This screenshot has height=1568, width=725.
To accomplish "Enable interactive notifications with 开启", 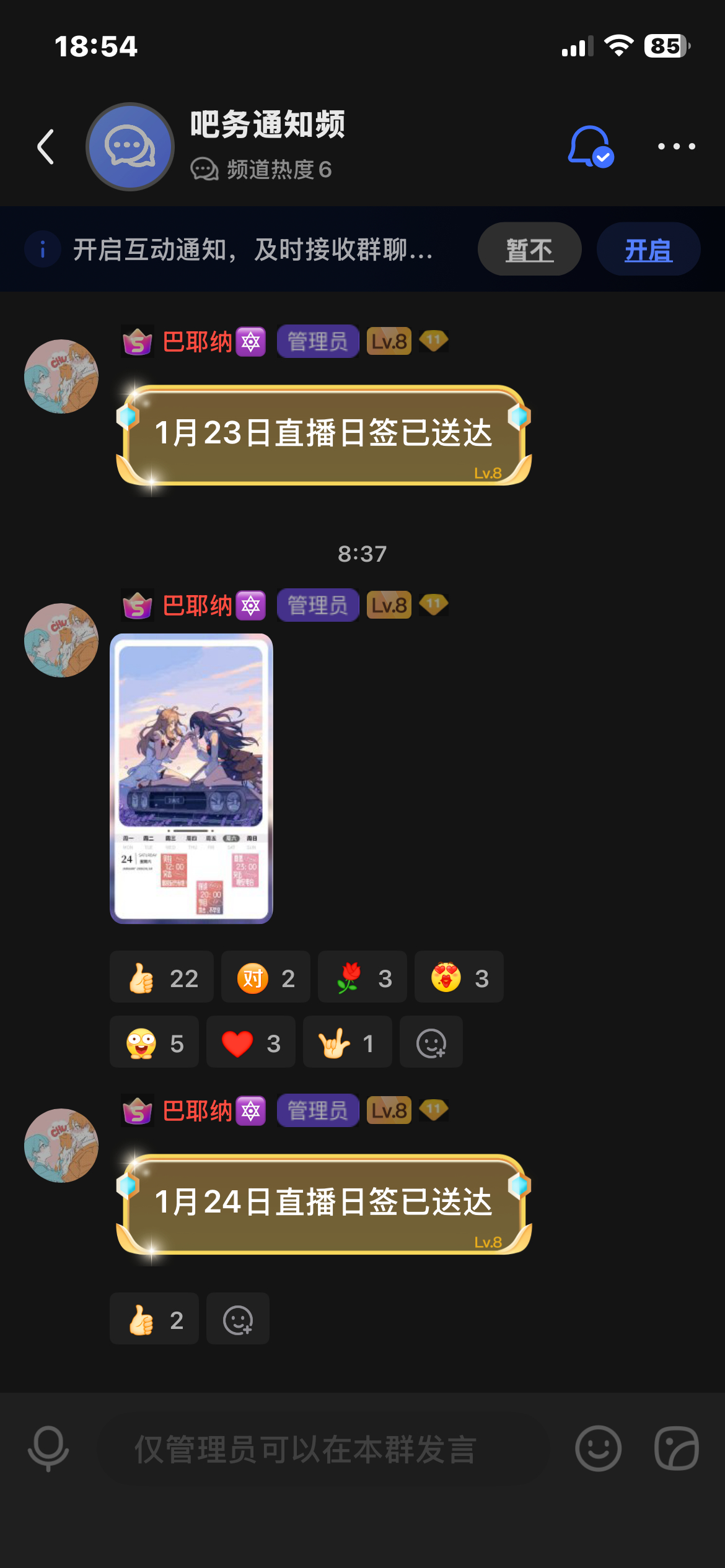I will click(x=648, y=250).
